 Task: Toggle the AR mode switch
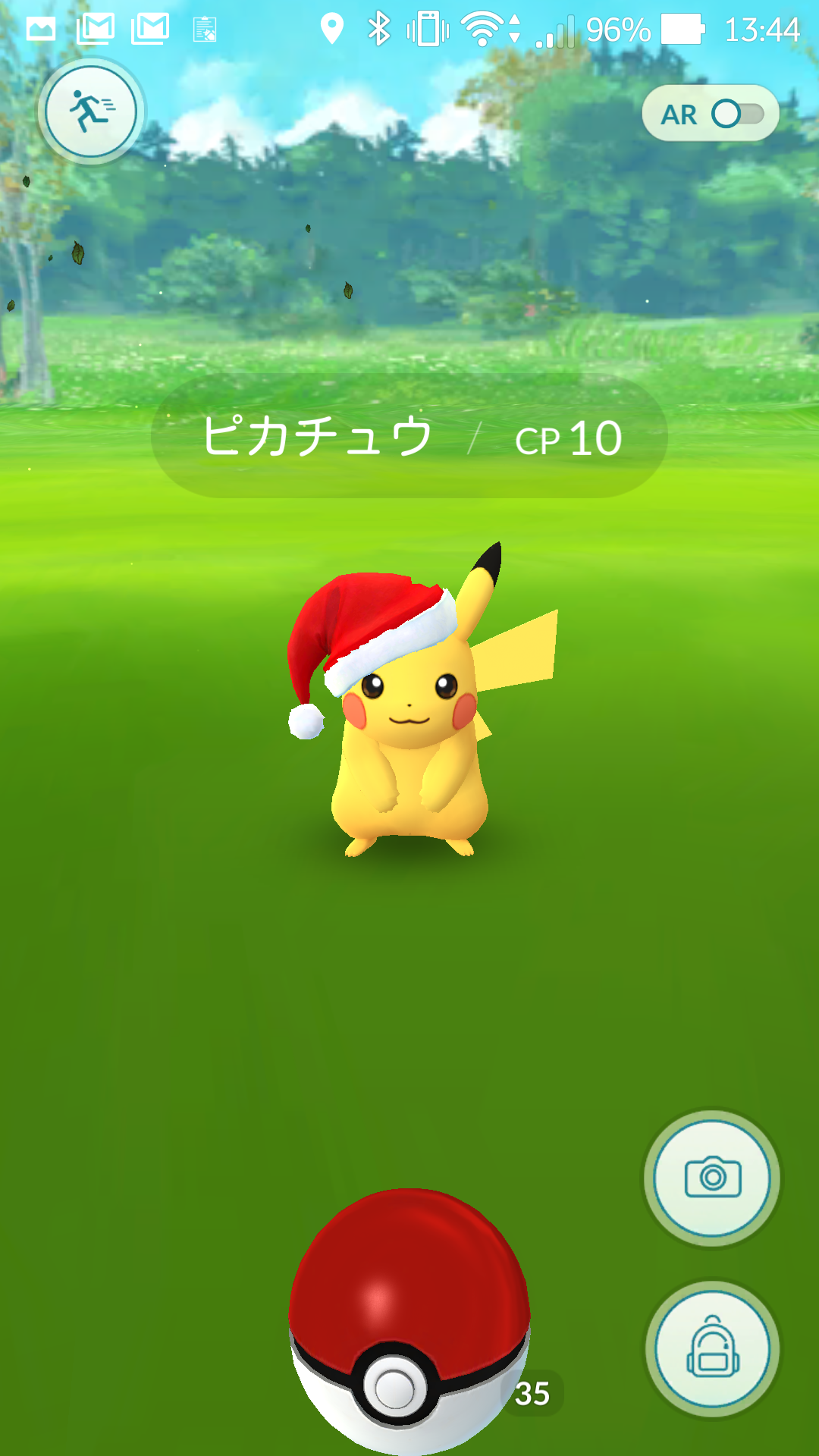tap(736, 115)
